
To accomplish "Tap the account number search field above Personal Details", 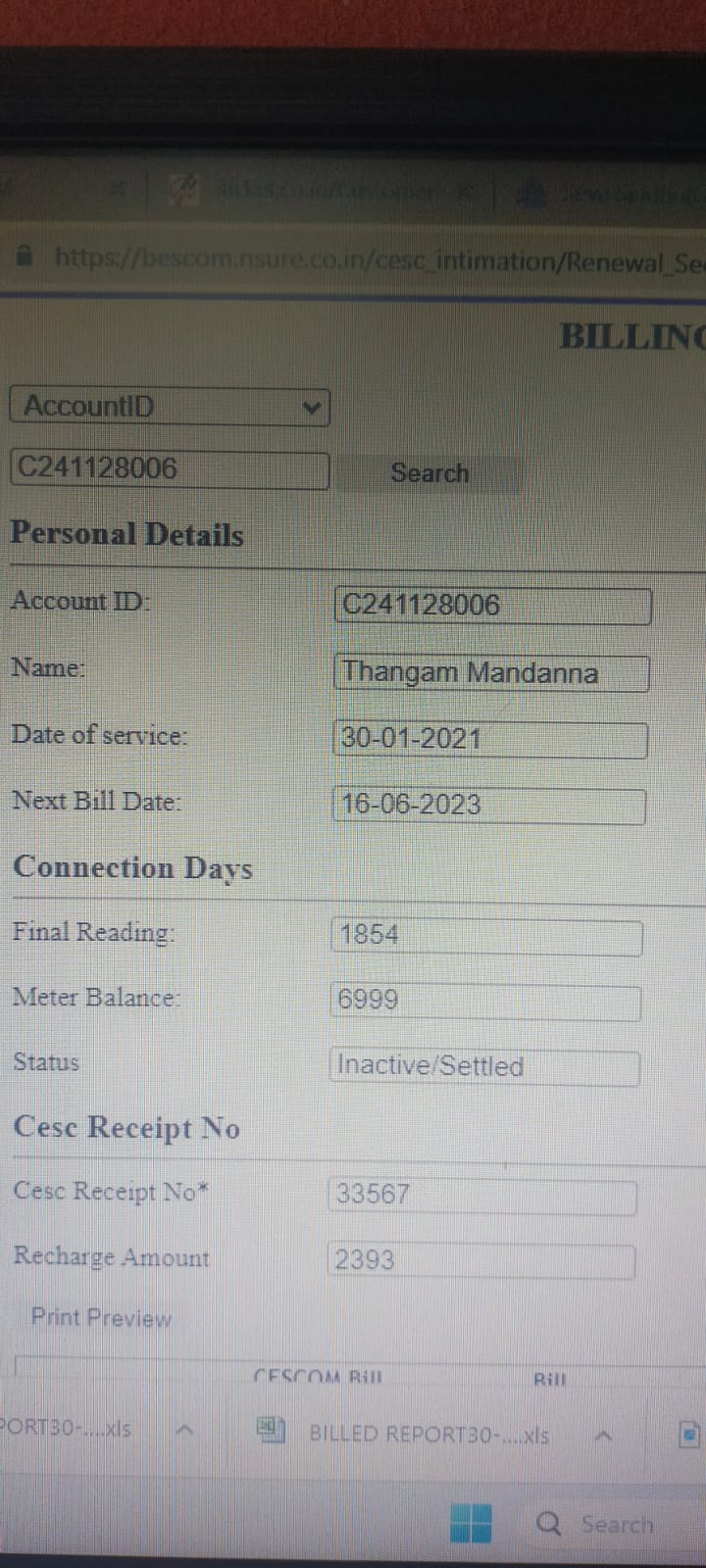I will tap(169, 468).
